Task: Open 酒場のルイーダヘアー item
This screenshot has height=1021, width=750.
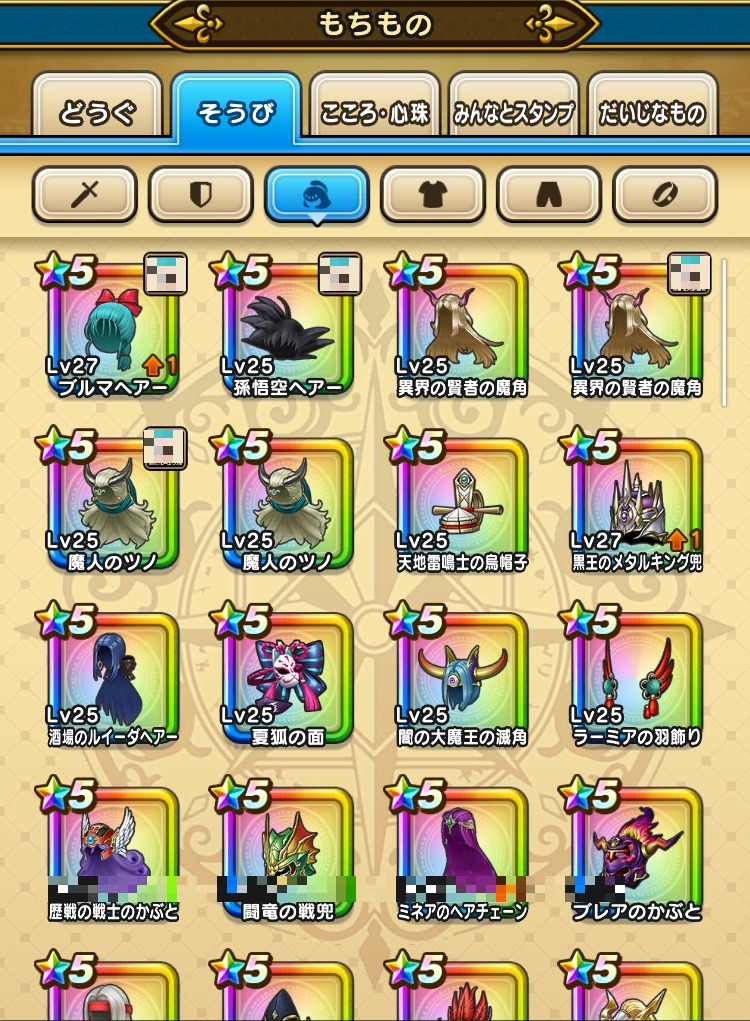Action: (x=113, y=680)
